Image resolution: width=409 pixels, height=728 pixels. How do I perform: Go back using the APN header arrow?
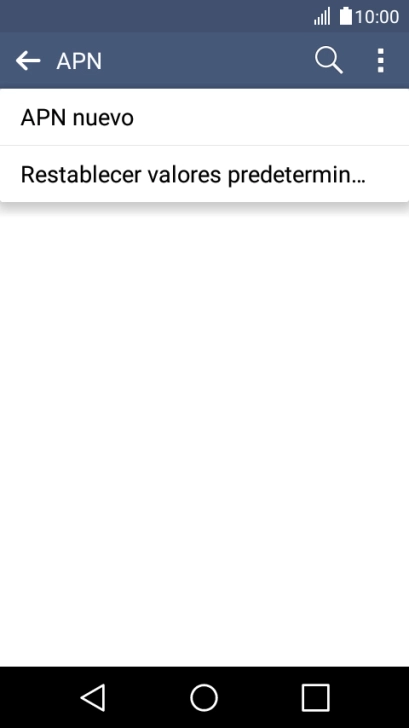click(28, 61)
